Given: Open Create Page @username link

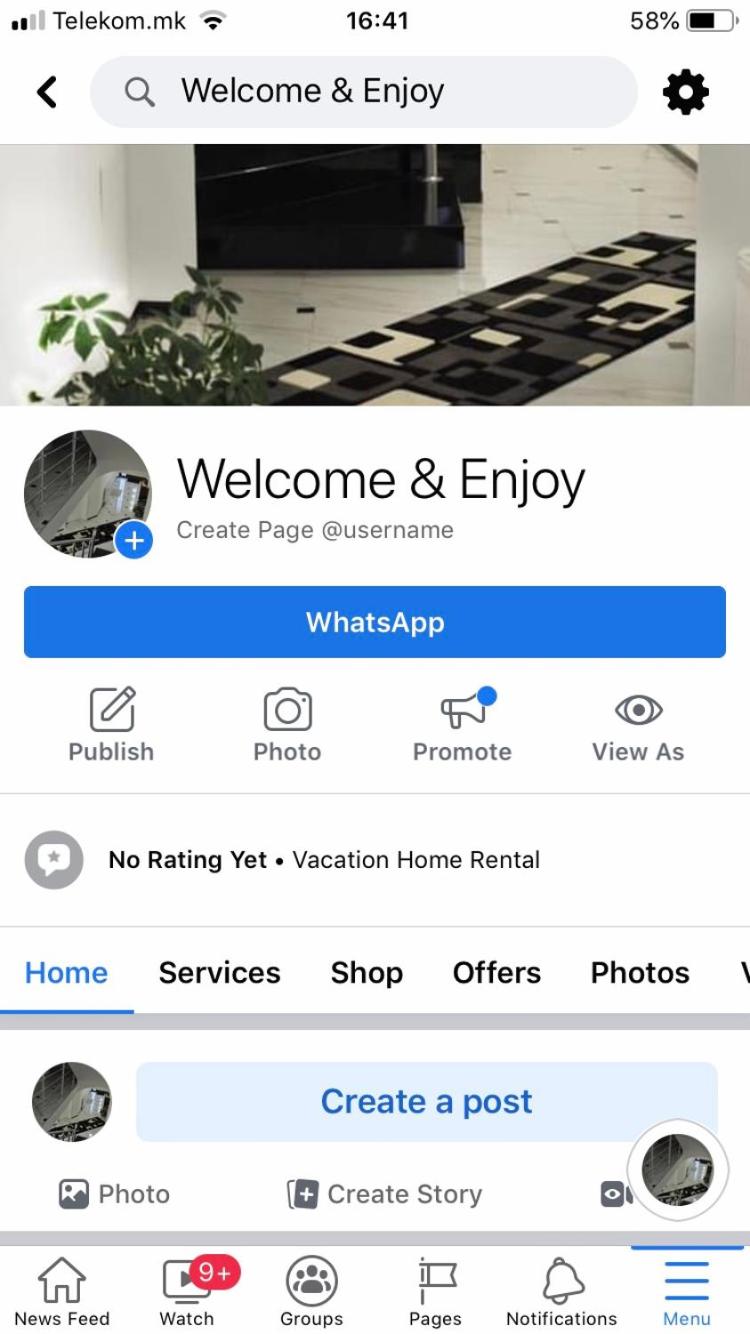Looking at the screenshot, I should [x=315, y=530].
